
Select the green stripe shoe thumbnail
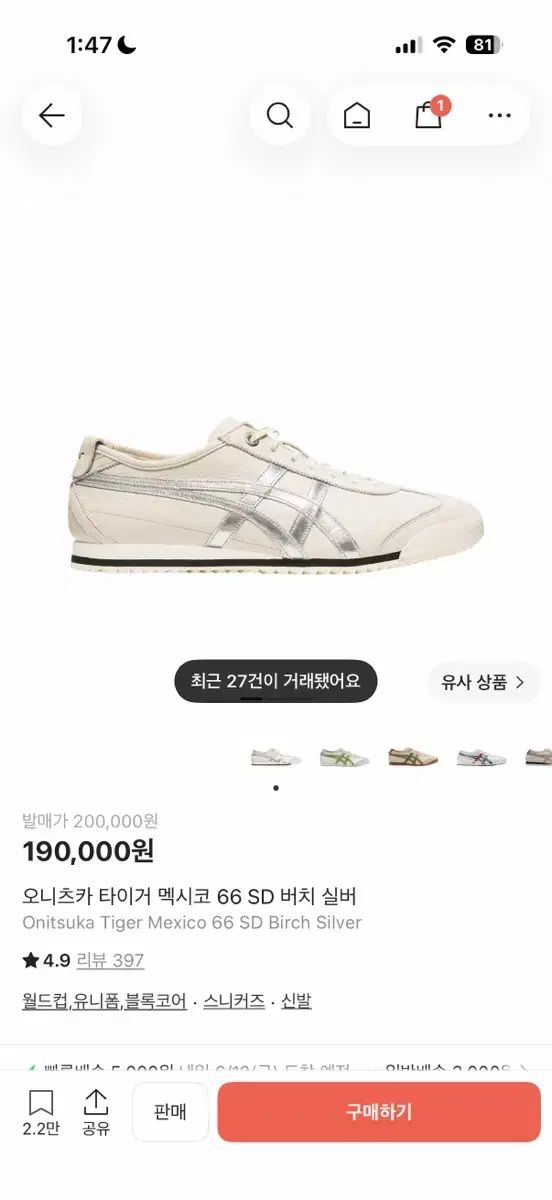344,757
